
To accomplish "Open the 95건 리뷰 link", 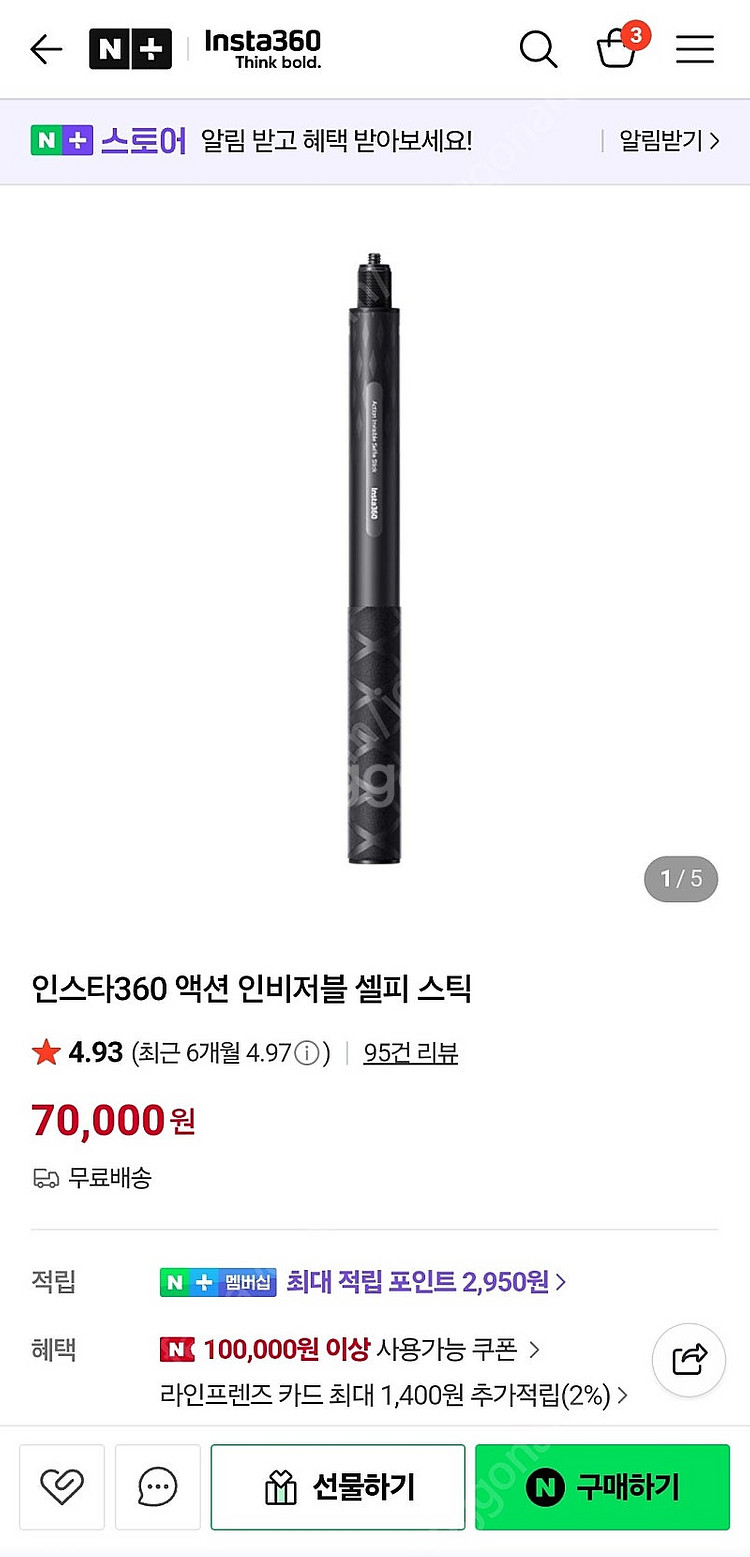I will tap(410, 1053).
